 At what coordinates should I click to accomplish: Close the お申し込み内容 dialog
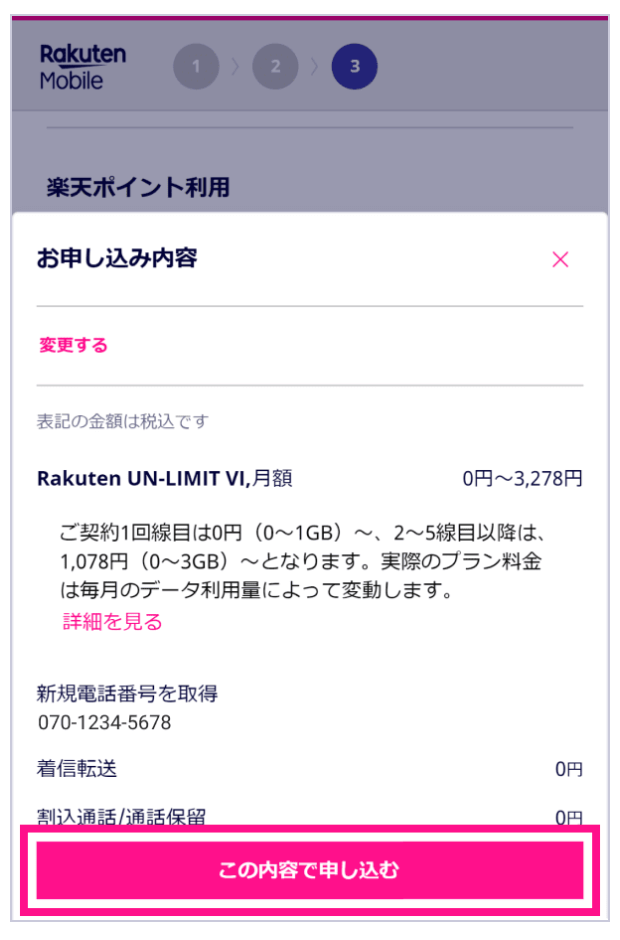pyautogui.click(x=560, y=260)
